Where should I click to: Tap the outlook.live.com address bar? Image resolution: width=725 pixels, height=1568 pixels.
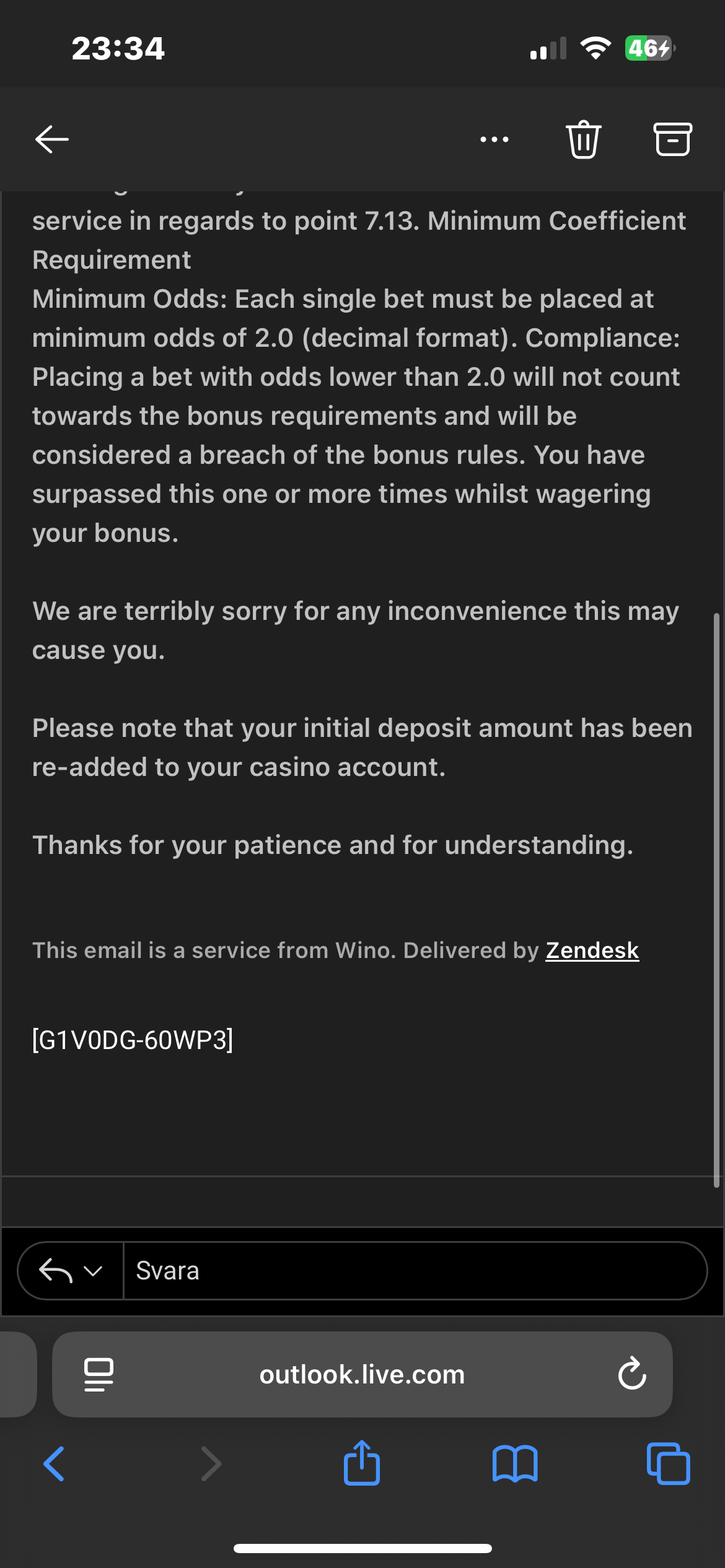tap(362, 1374)
